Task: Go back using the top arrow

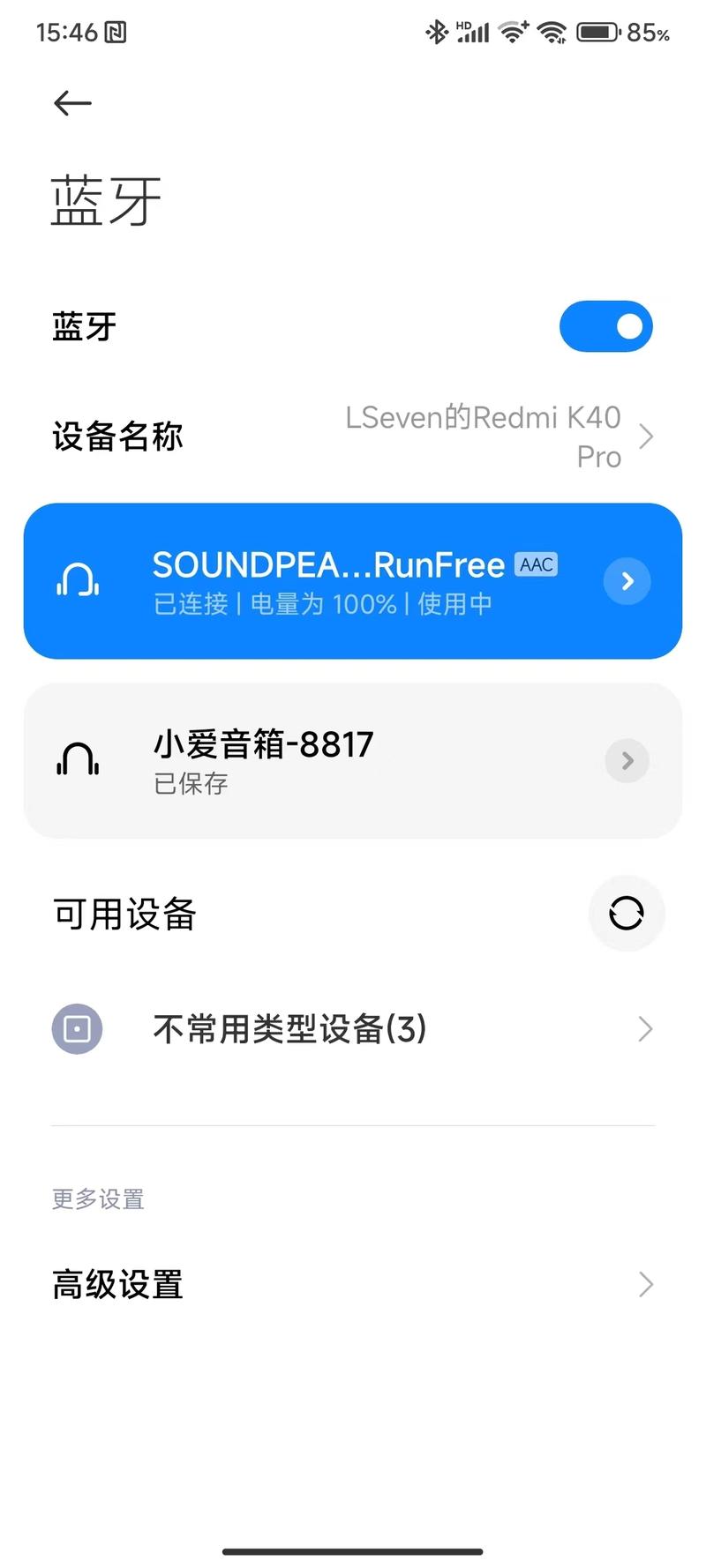Action: coord(72,103)
